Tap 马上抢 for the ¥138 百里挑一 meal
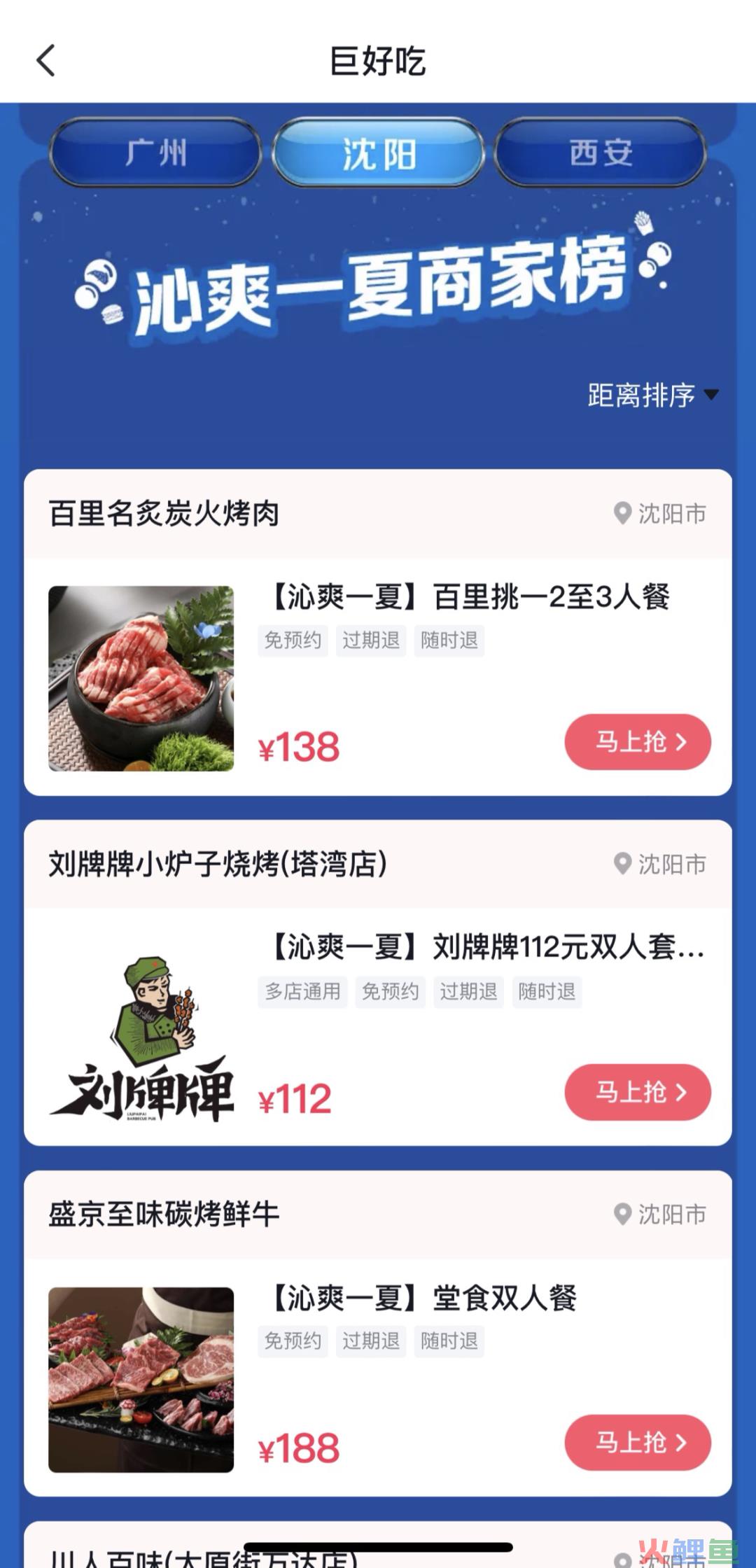The width and height of the screenshot is (756, 1568). 637,742
